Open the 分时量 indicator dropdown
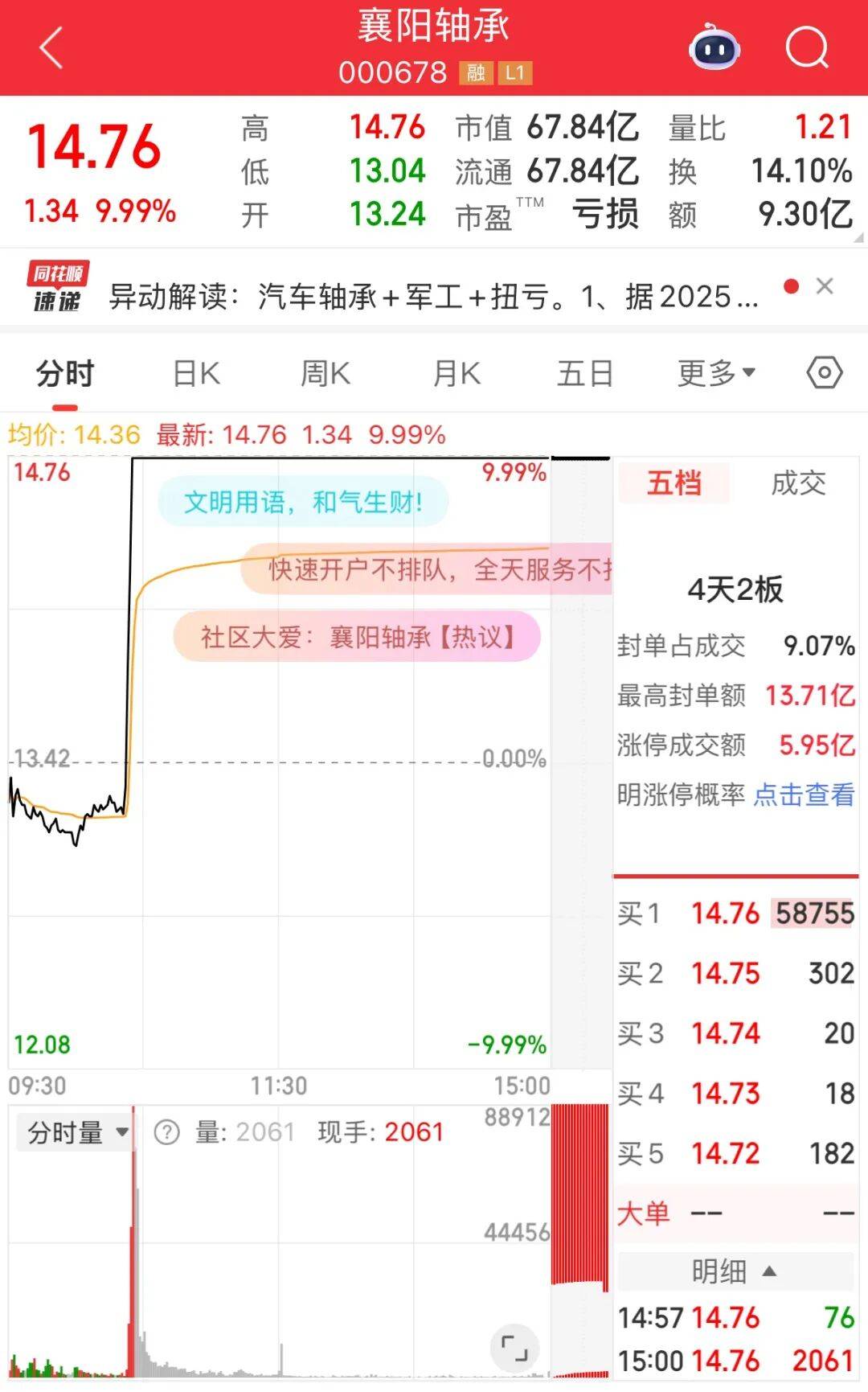 pos(77,1132)
